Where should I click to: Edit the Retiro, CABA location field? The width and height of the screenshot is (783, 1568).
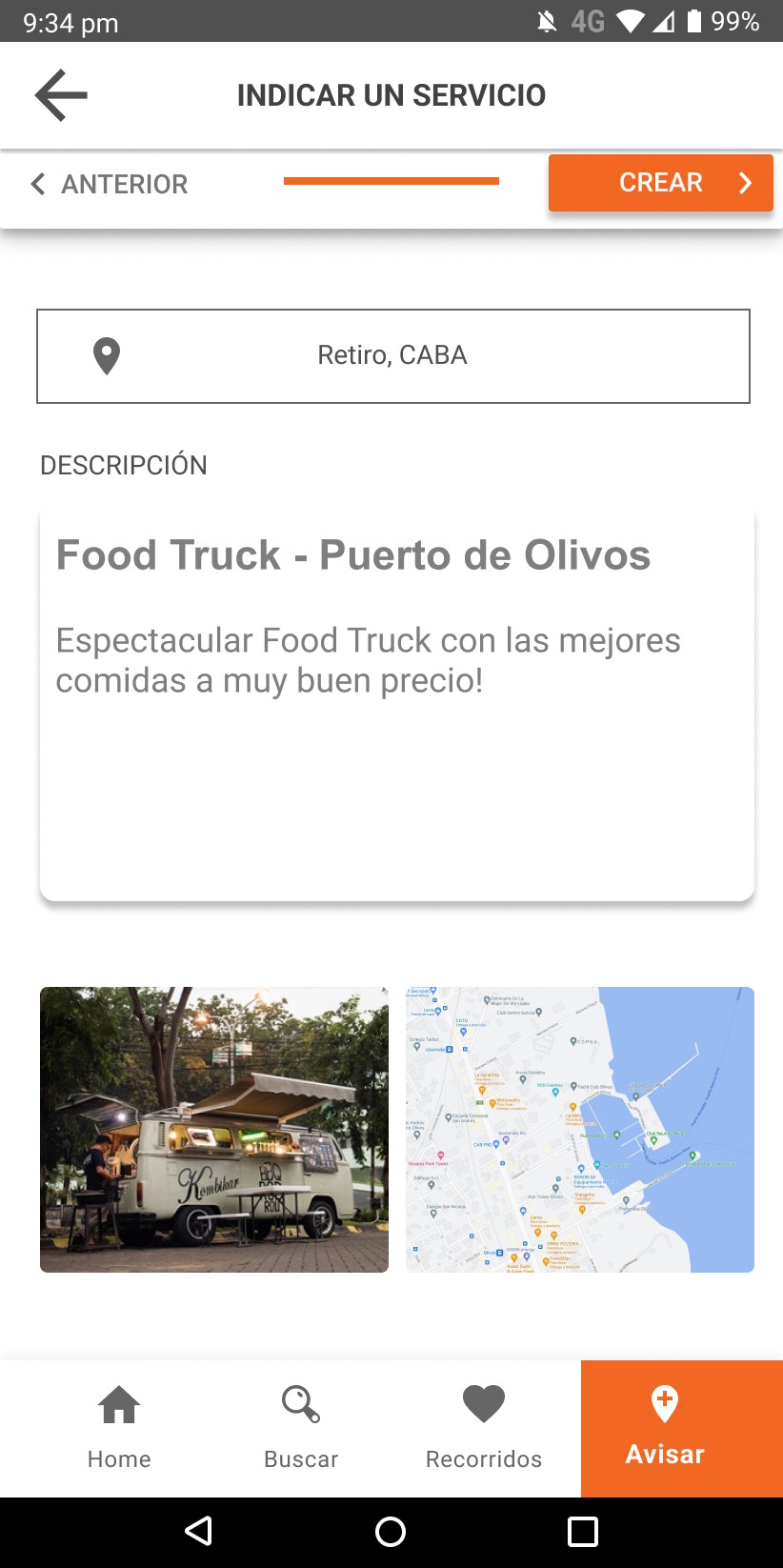click(x=392, y=356)
